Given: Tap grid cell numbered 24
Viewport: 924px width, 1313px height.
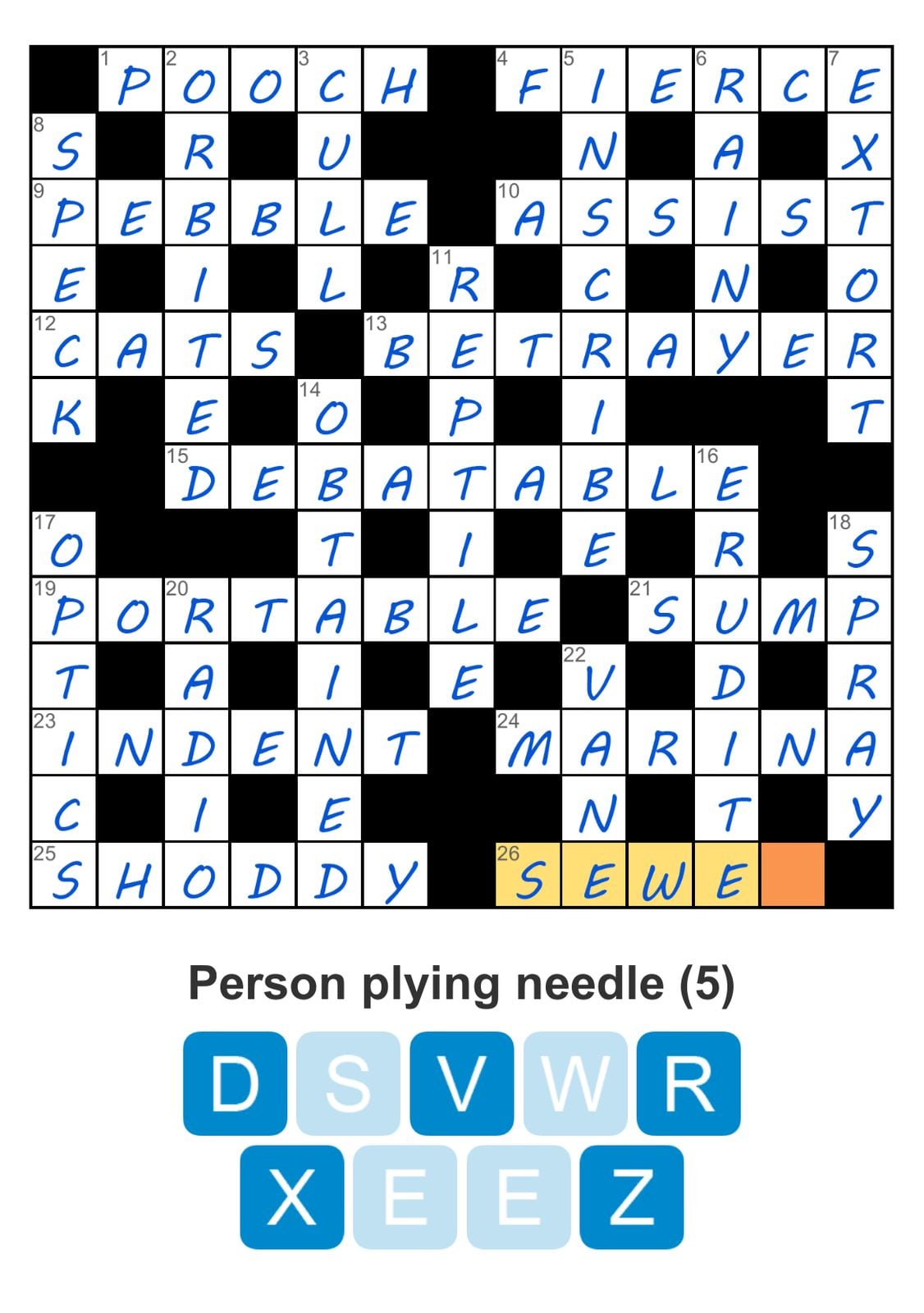Looking at the screenshot, I should pyautogui.click(x=528, y=743).
